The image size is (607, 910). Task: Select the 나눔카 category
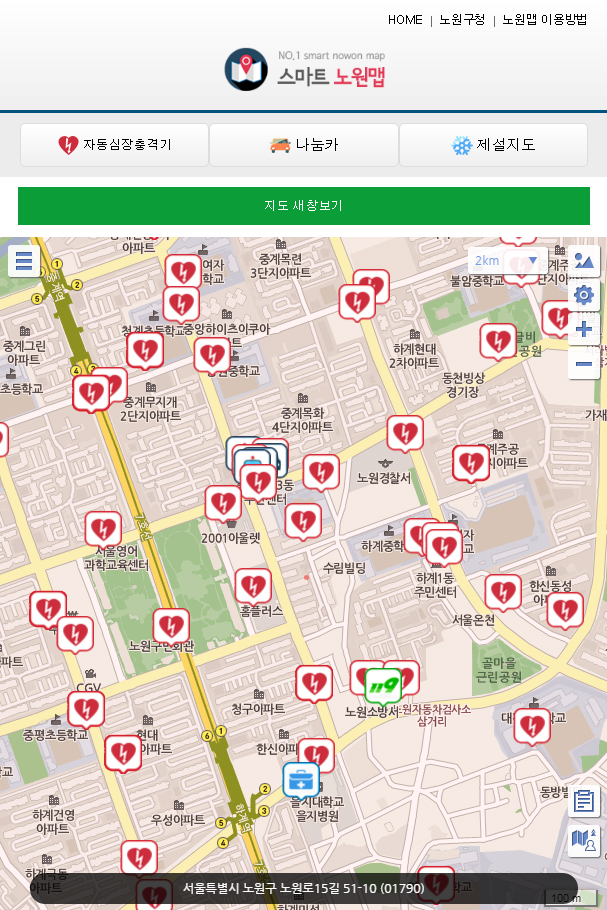click(304, 145)
